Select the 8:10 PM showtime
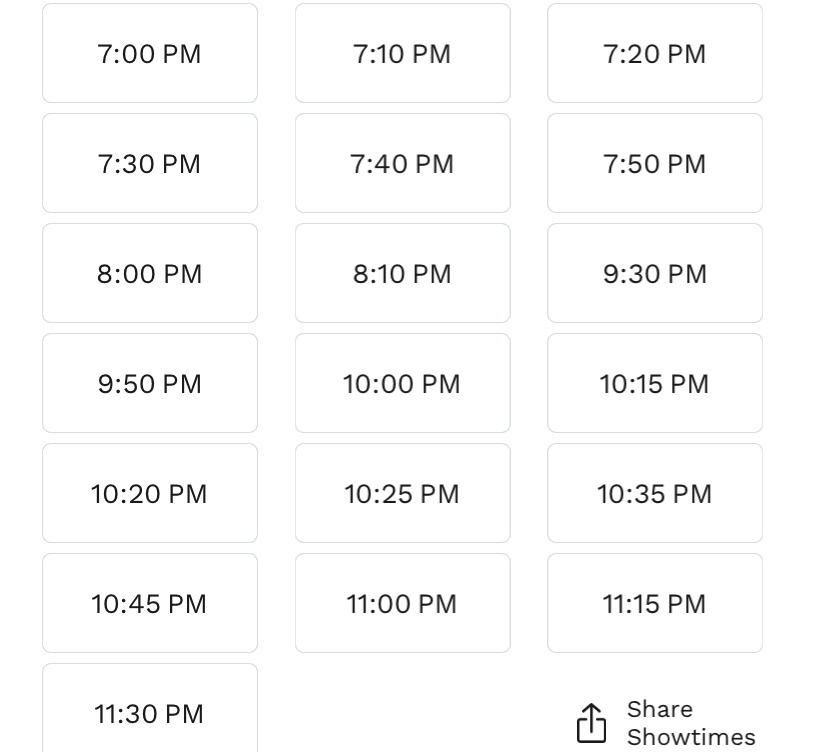 402,273
